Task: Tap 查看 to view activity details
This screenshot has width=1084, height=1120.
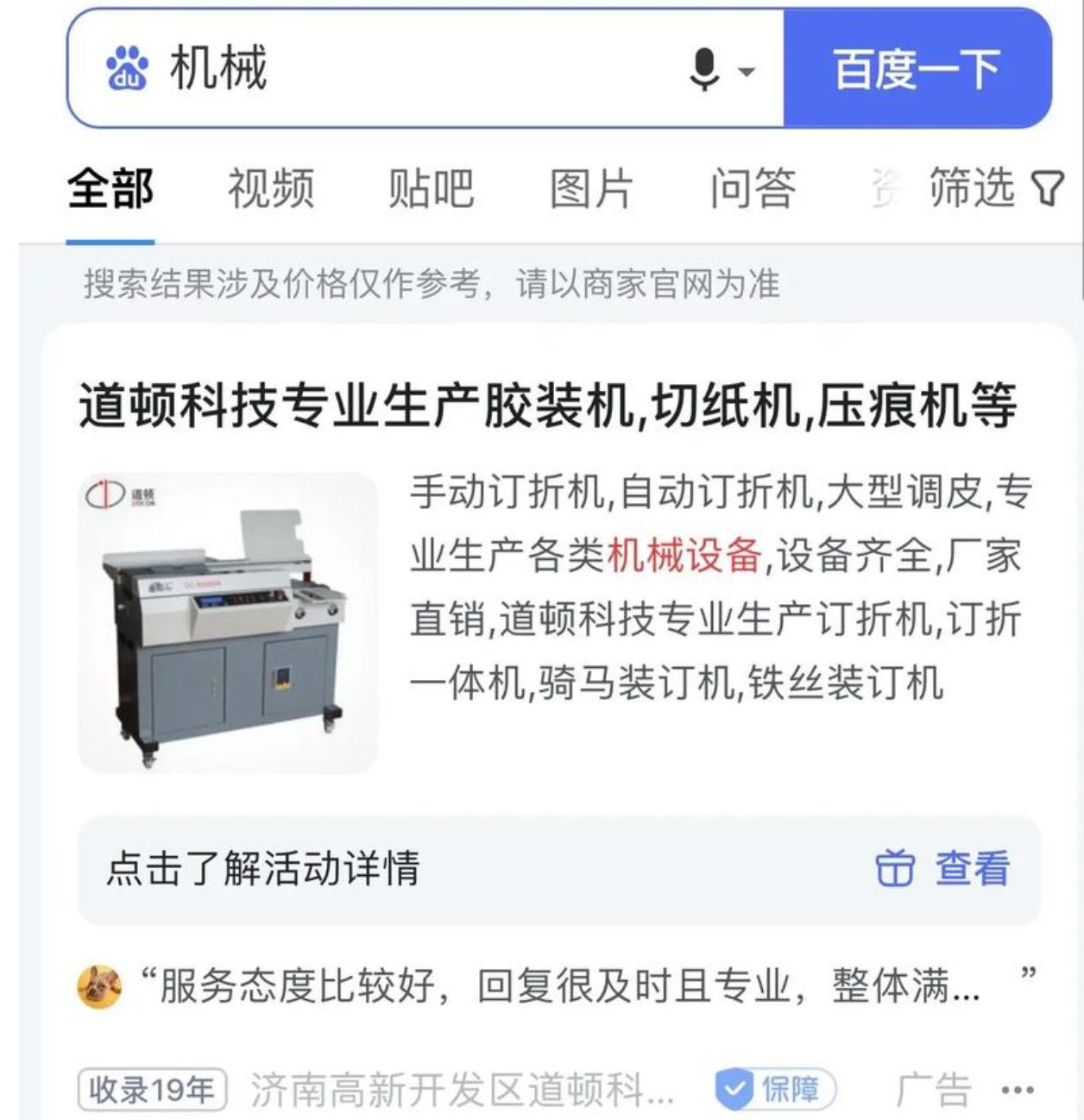Action: [x=943, y=868]
